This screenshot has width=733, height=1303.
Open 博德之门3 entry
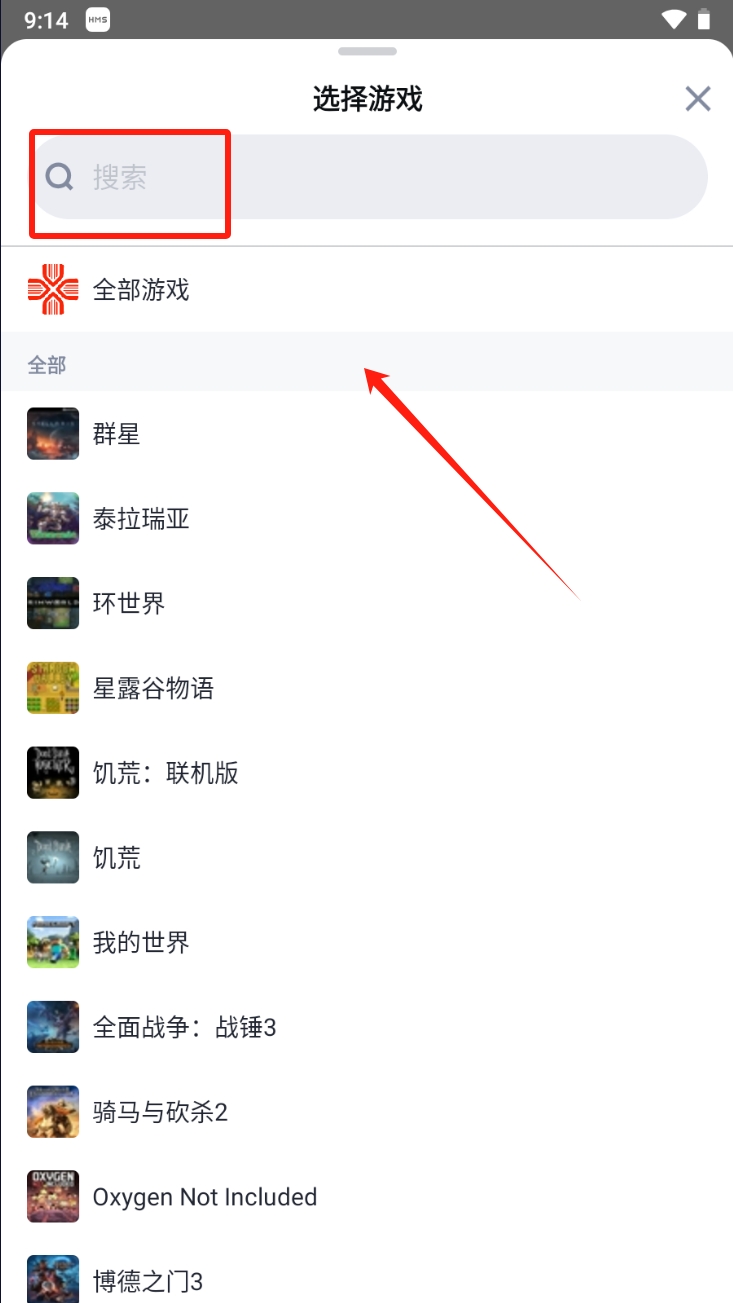coord(148,1281)
